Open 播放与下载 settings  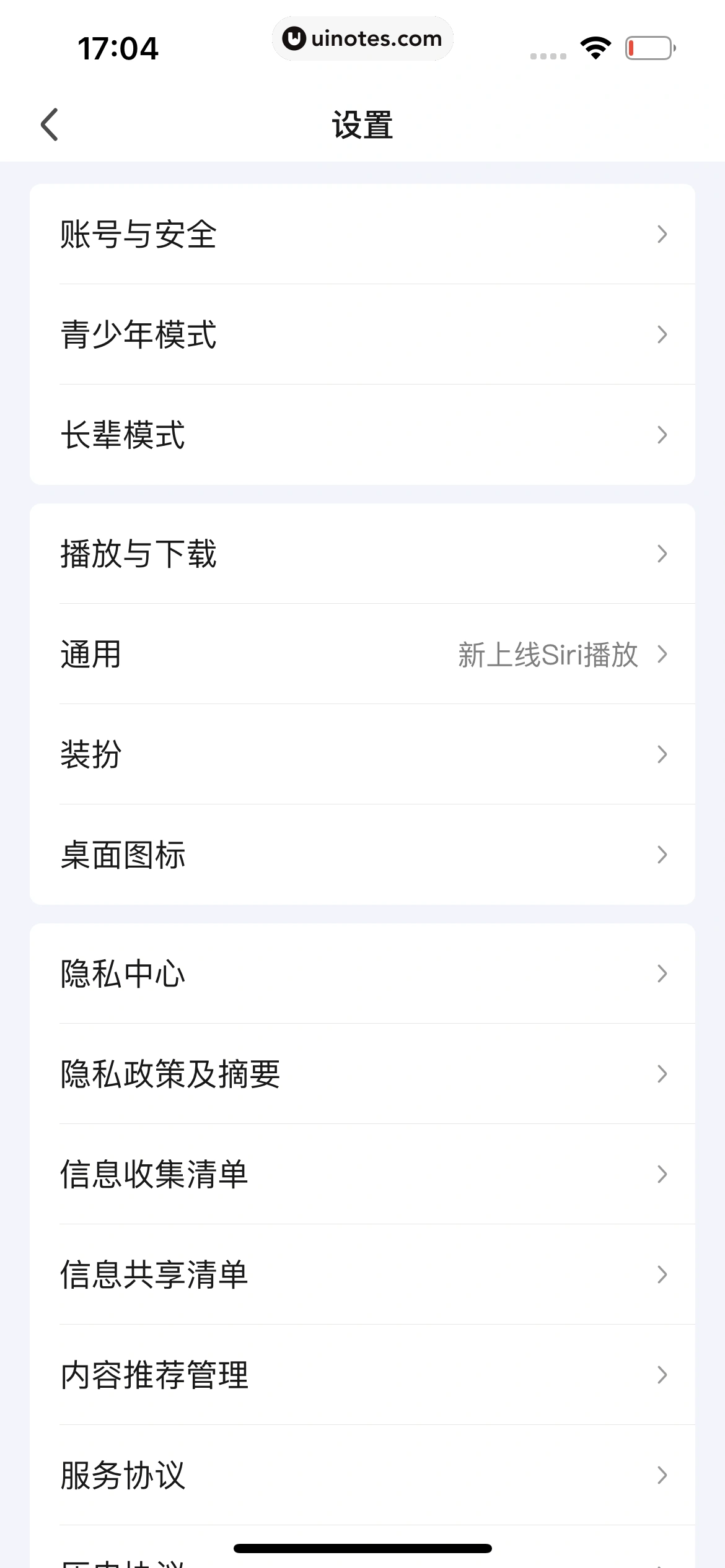[362, 554]
